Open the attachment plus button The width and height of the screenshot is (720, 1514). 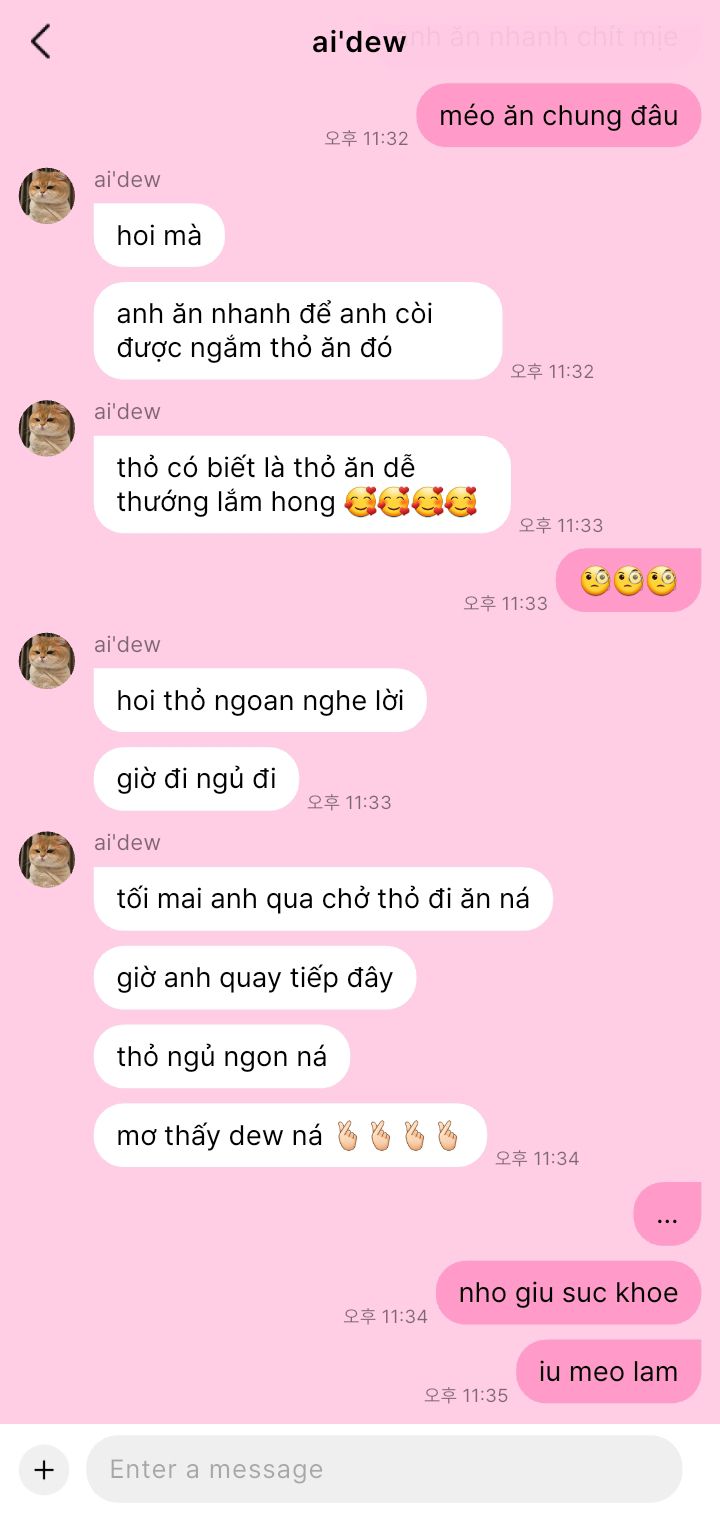[44, 1469]
